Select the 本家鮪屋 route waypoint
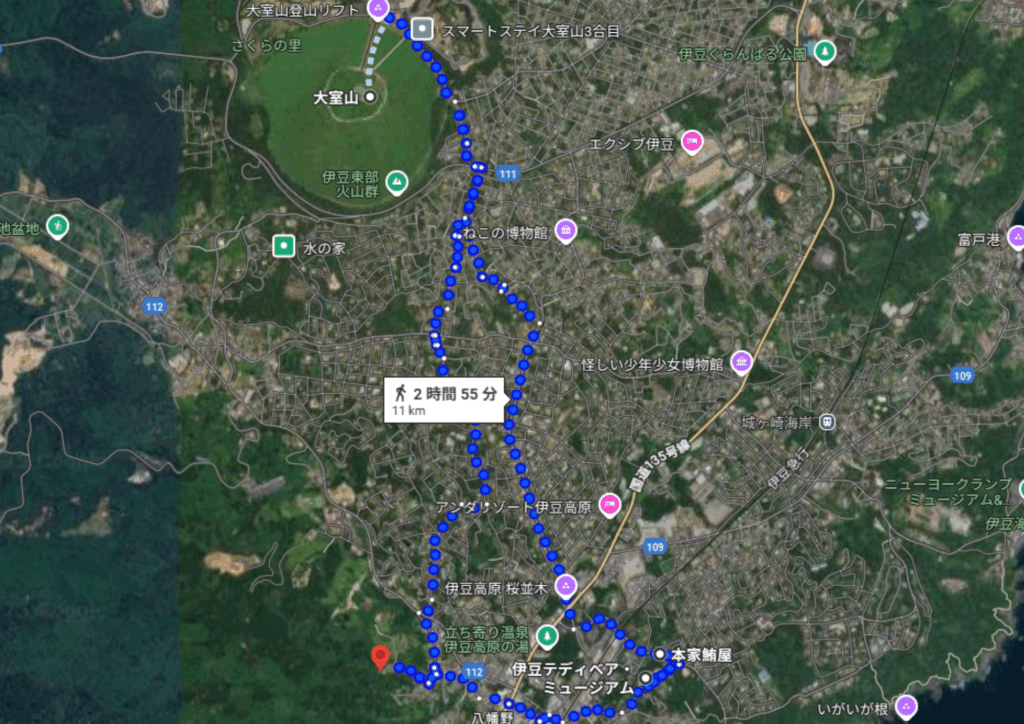The height and width of the screenshot is (724, 1024). (x=659, y=654)
